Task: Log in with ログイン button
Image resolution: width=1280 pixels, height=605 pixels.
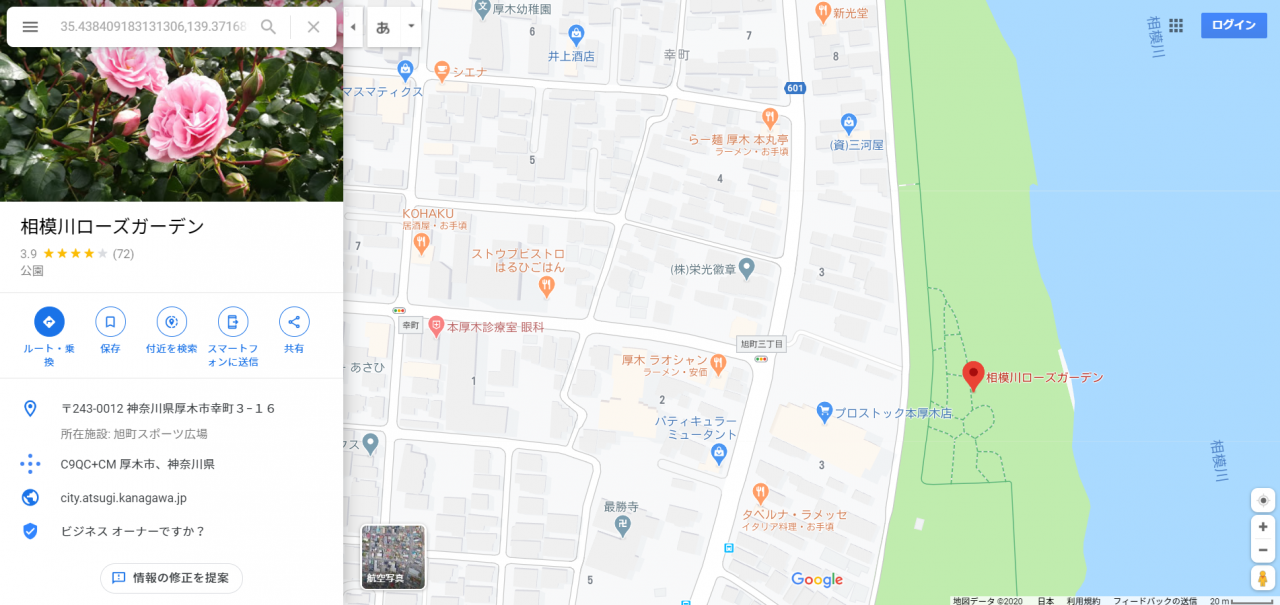Action: [x=1233, y=25]
